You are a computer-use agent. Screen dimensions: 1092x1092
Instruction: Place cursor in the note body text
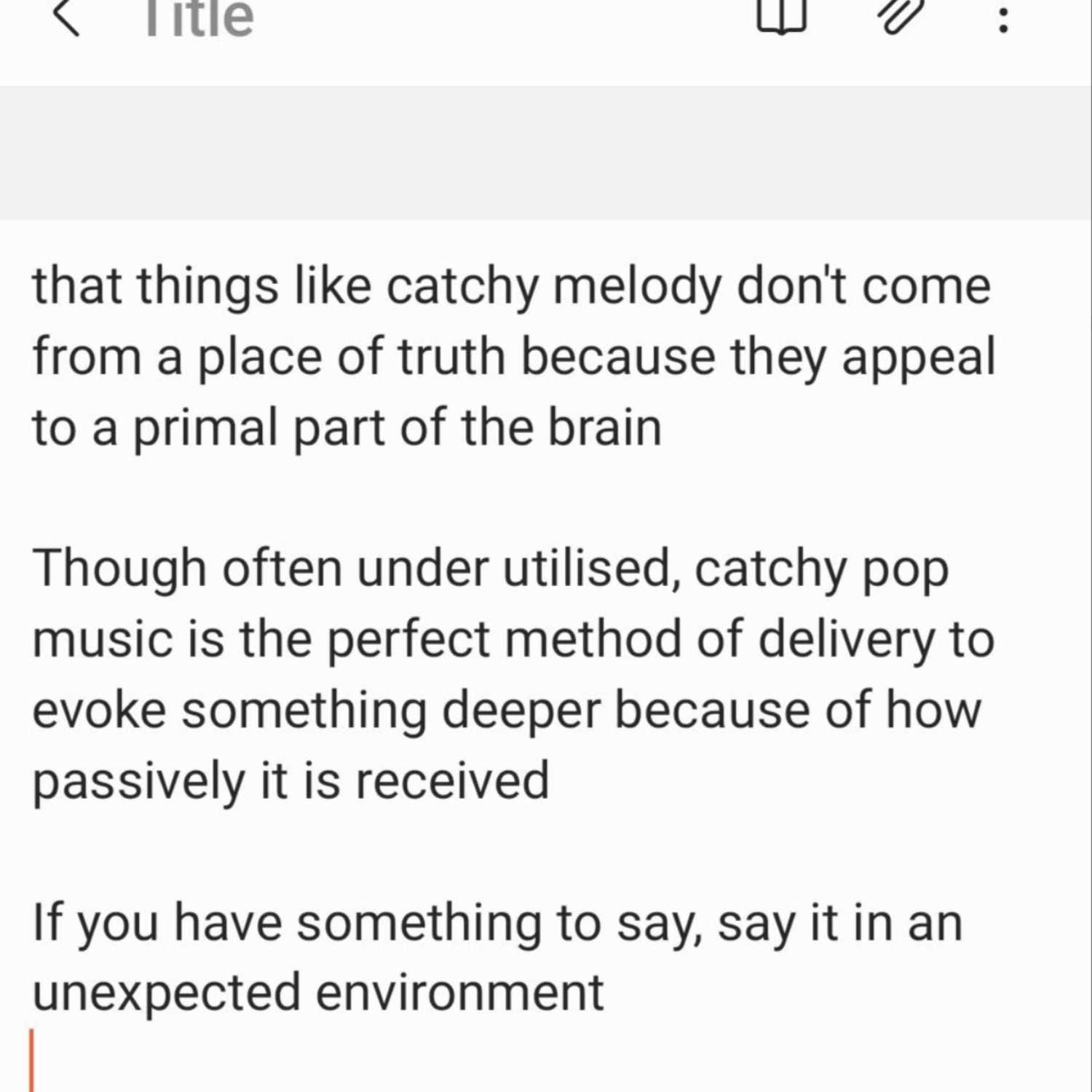coord(510,641)
